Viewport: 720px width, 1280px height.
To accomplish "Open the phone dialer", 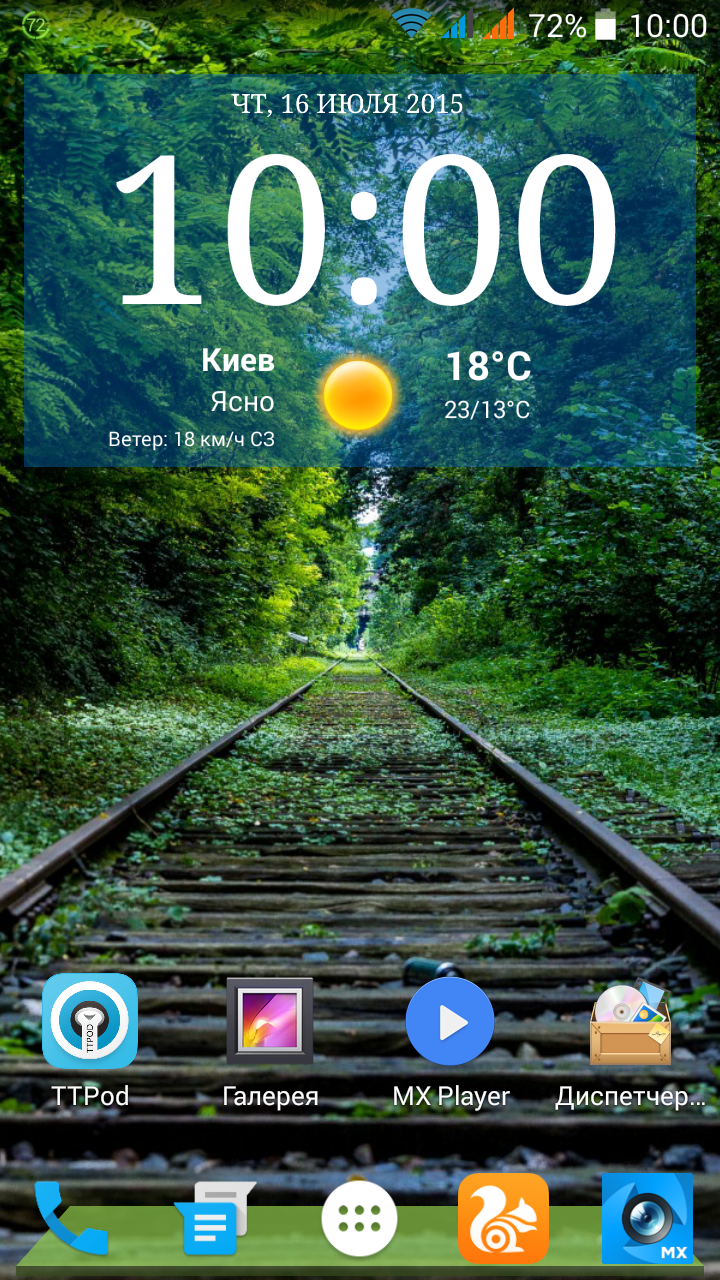I will pyautogui.click(x=70, y=1218).
